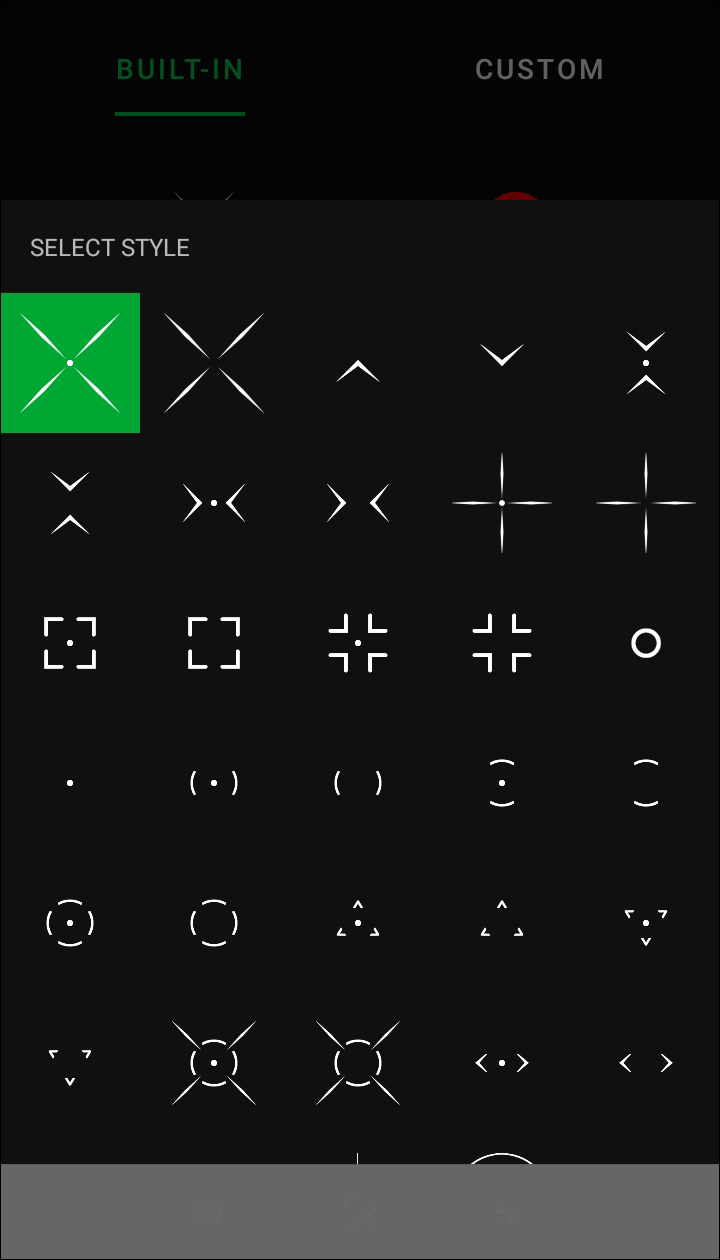Pick the parentheses with center dot style

[214, 783]
